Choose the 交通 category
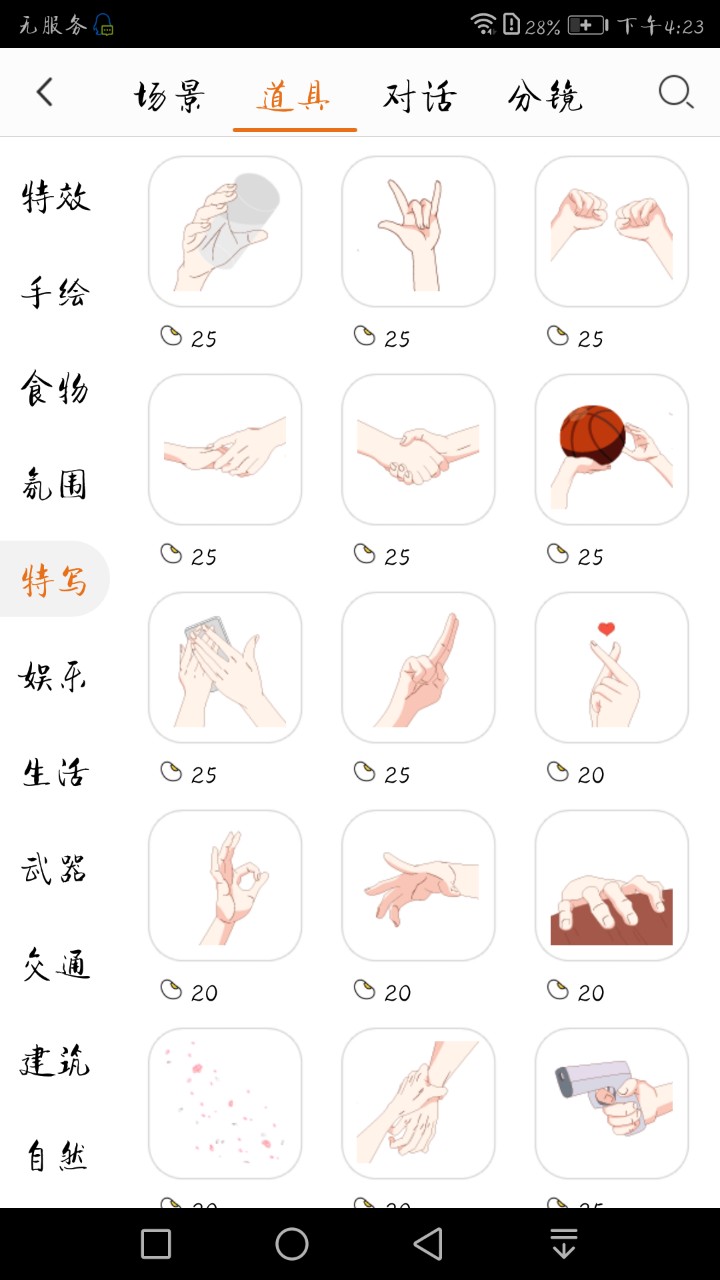 [56, 965]
